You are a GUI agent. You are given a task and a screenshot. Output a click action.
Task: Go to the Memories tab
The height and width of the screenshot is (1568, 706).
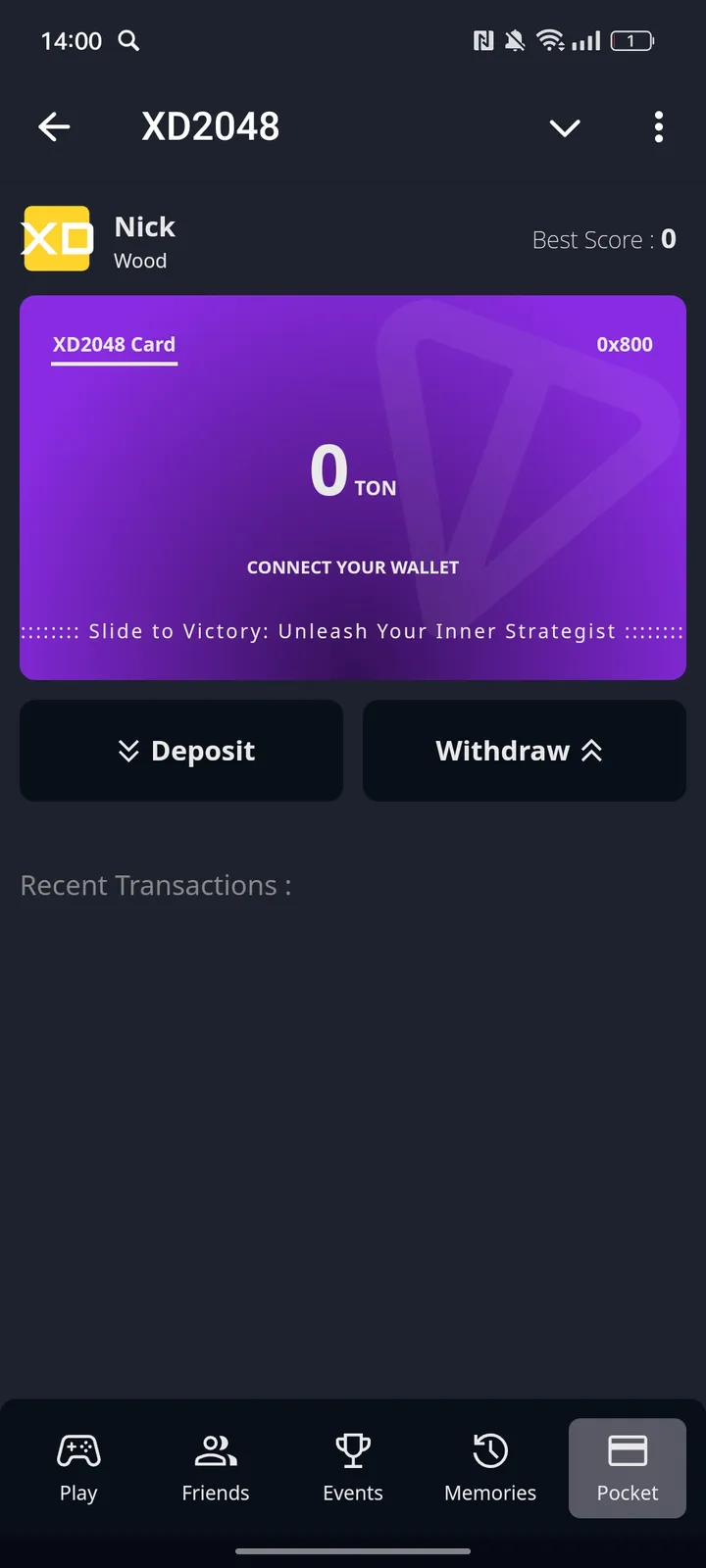(x=490, y=1468)
